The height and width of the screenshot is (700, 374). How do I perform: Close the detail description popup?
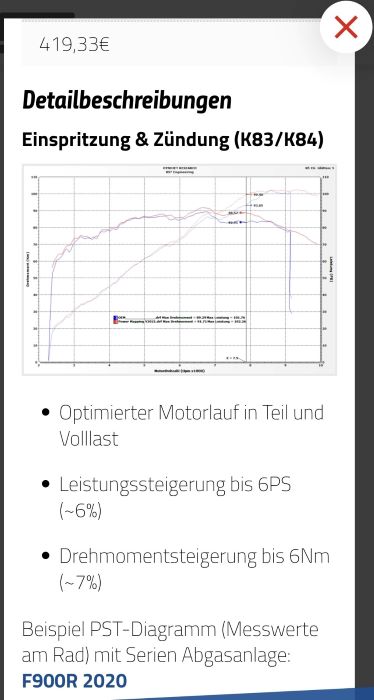point(346,27)
